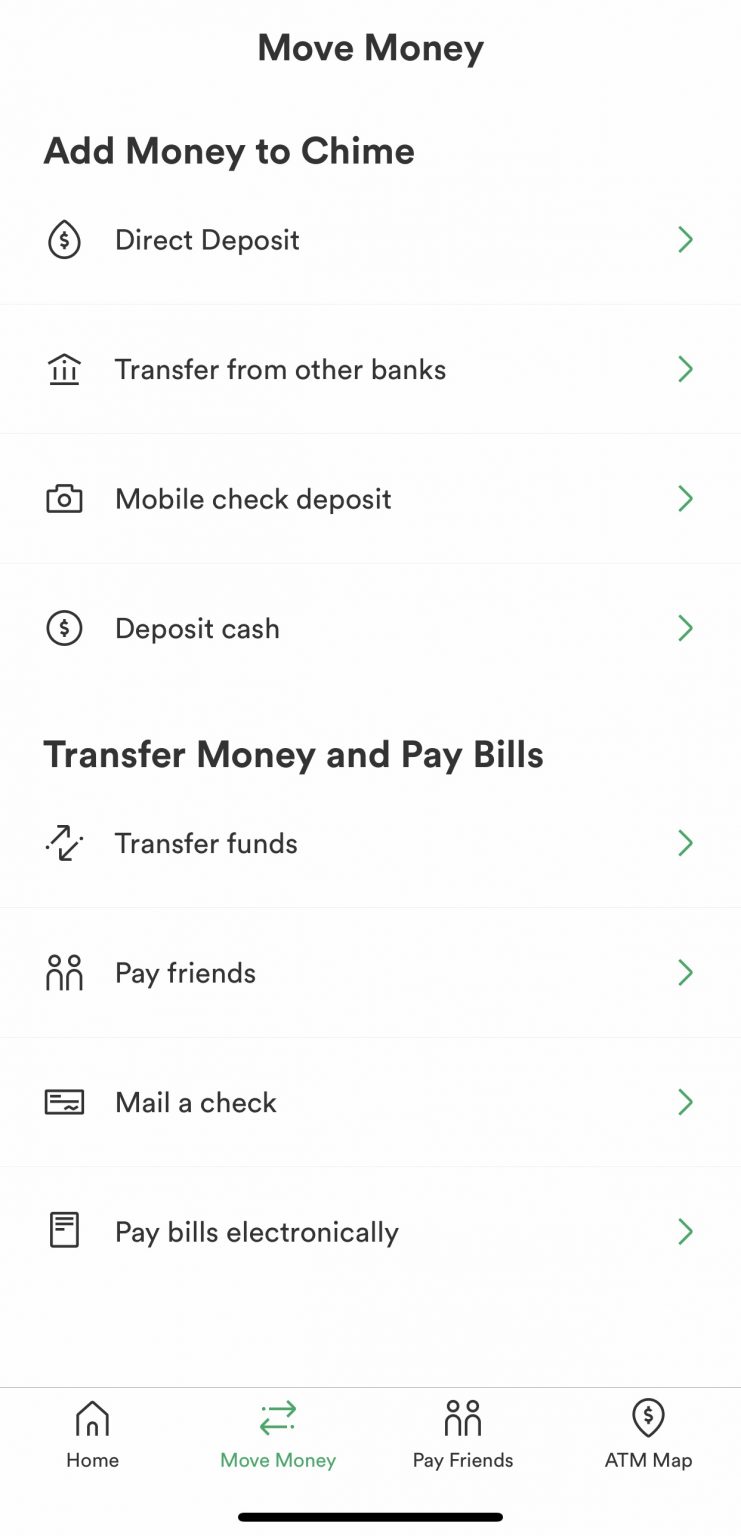
Task: Tap the two-people icon next to Pay friends
Action: tap(64, 972)
